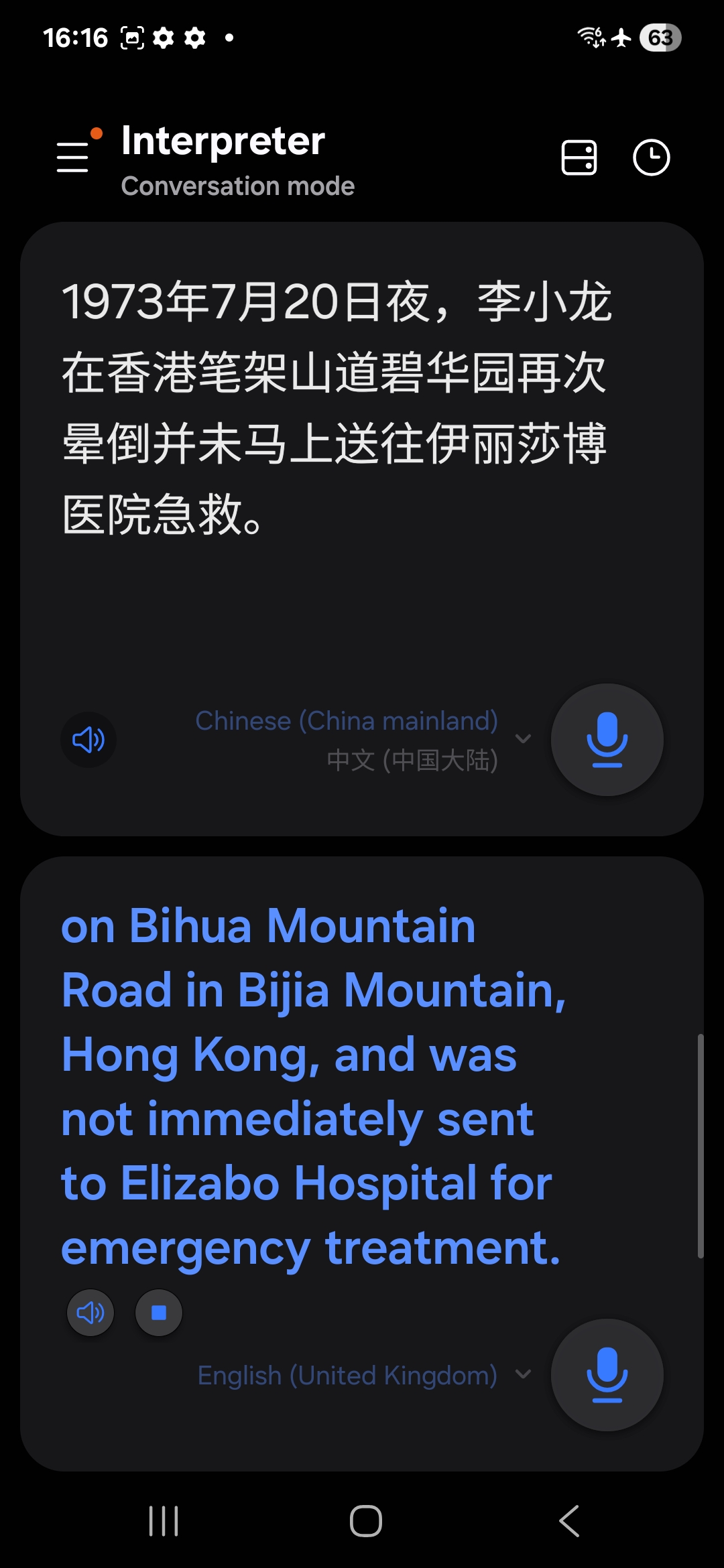Image resolution: width=724 pixels, height=1568 pixels.
Task: Switch the screen layout view
Action: coord(579,158)
